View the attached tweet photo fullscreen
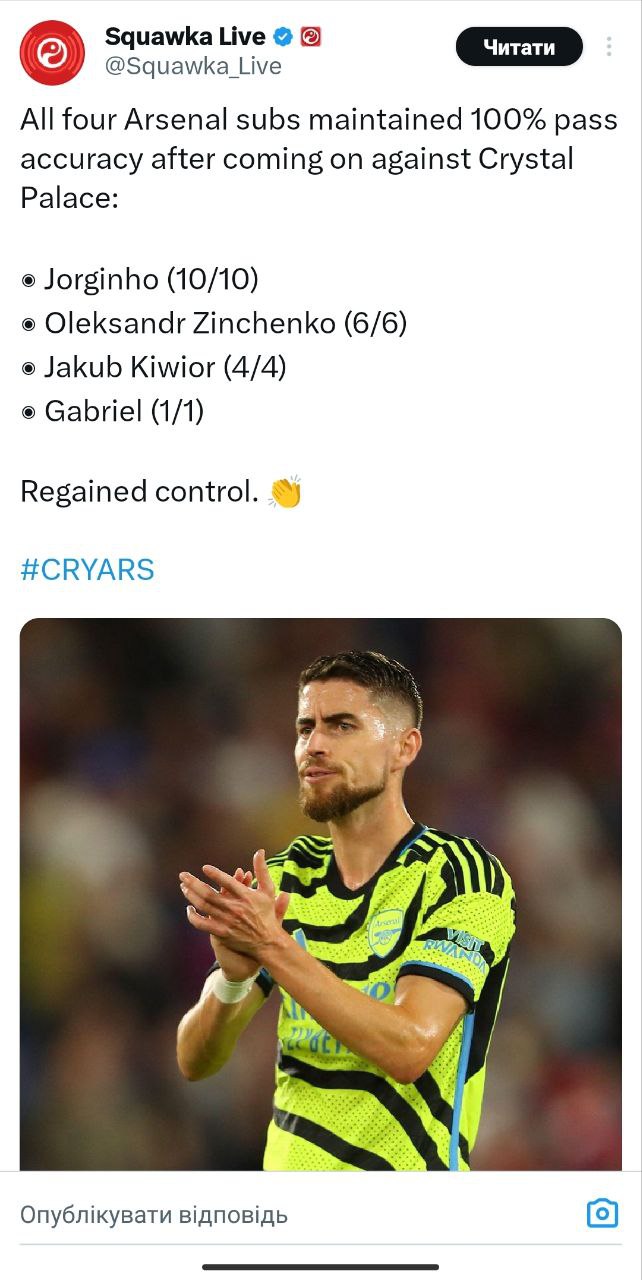The height and width of the screenshot is (1280, 642). coord(320,893)
